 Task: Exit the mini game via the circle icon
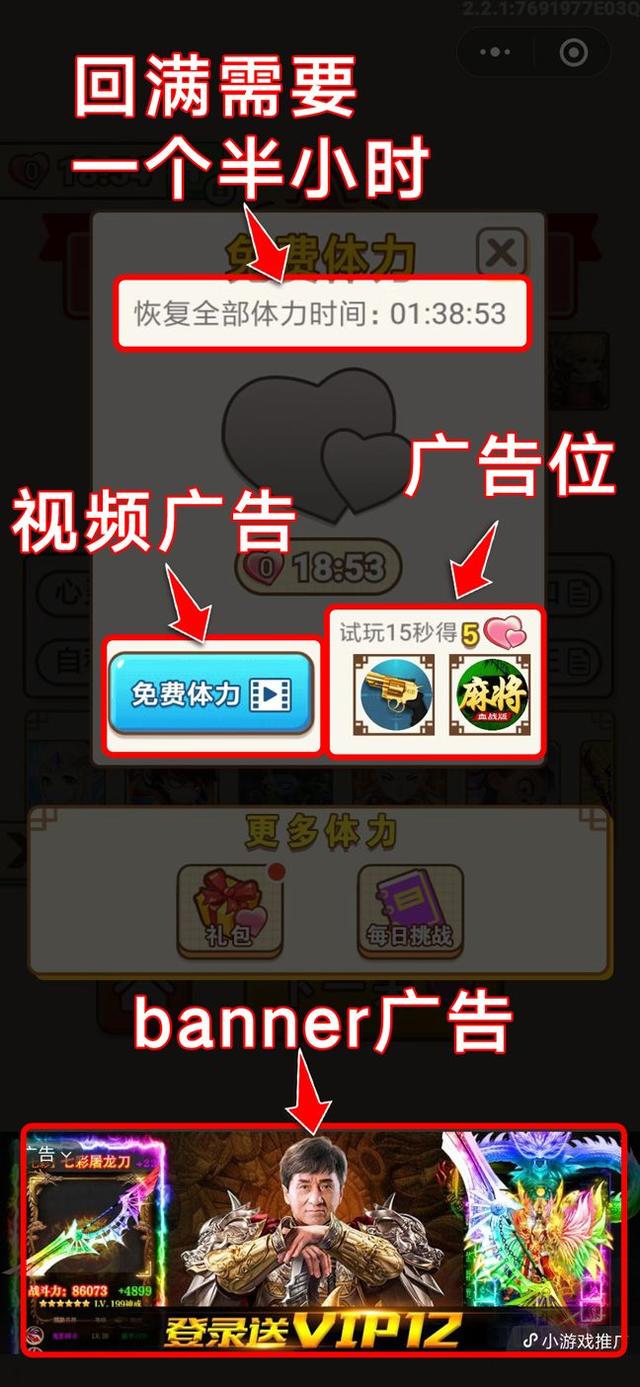pos(573,51)
